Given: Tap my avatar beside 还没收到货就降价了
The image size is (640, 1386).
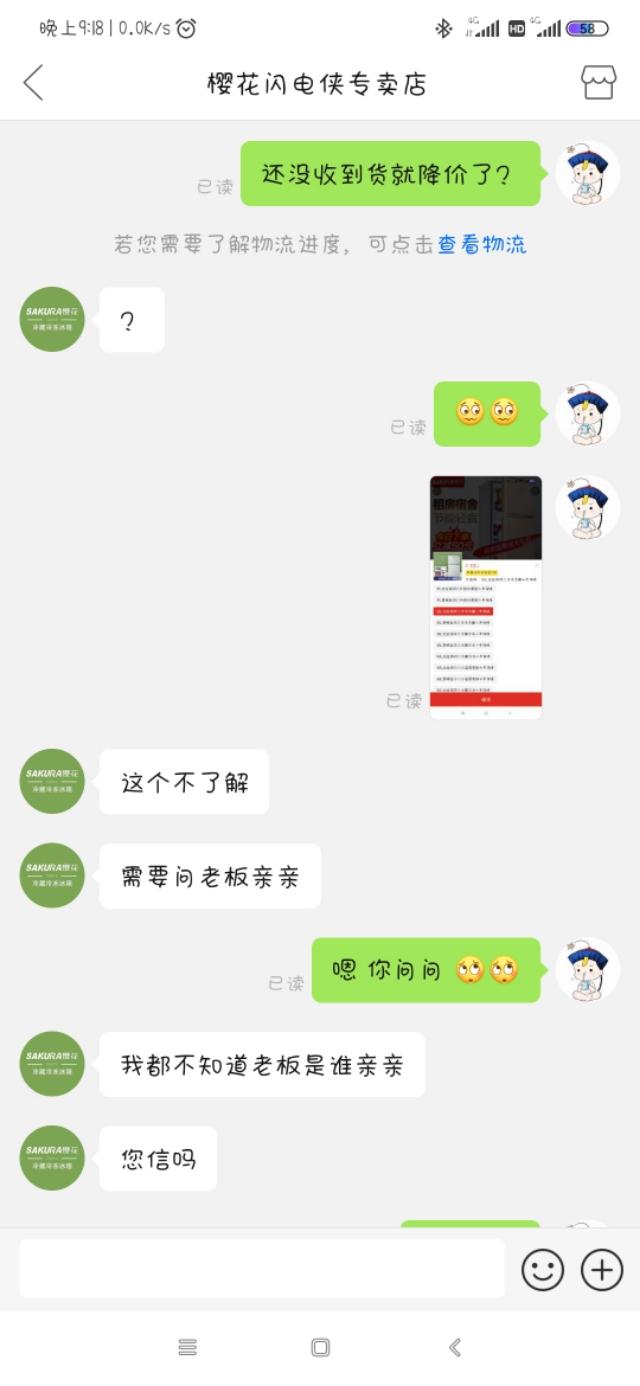Looking at the screenshot, I should pos(587,173).
